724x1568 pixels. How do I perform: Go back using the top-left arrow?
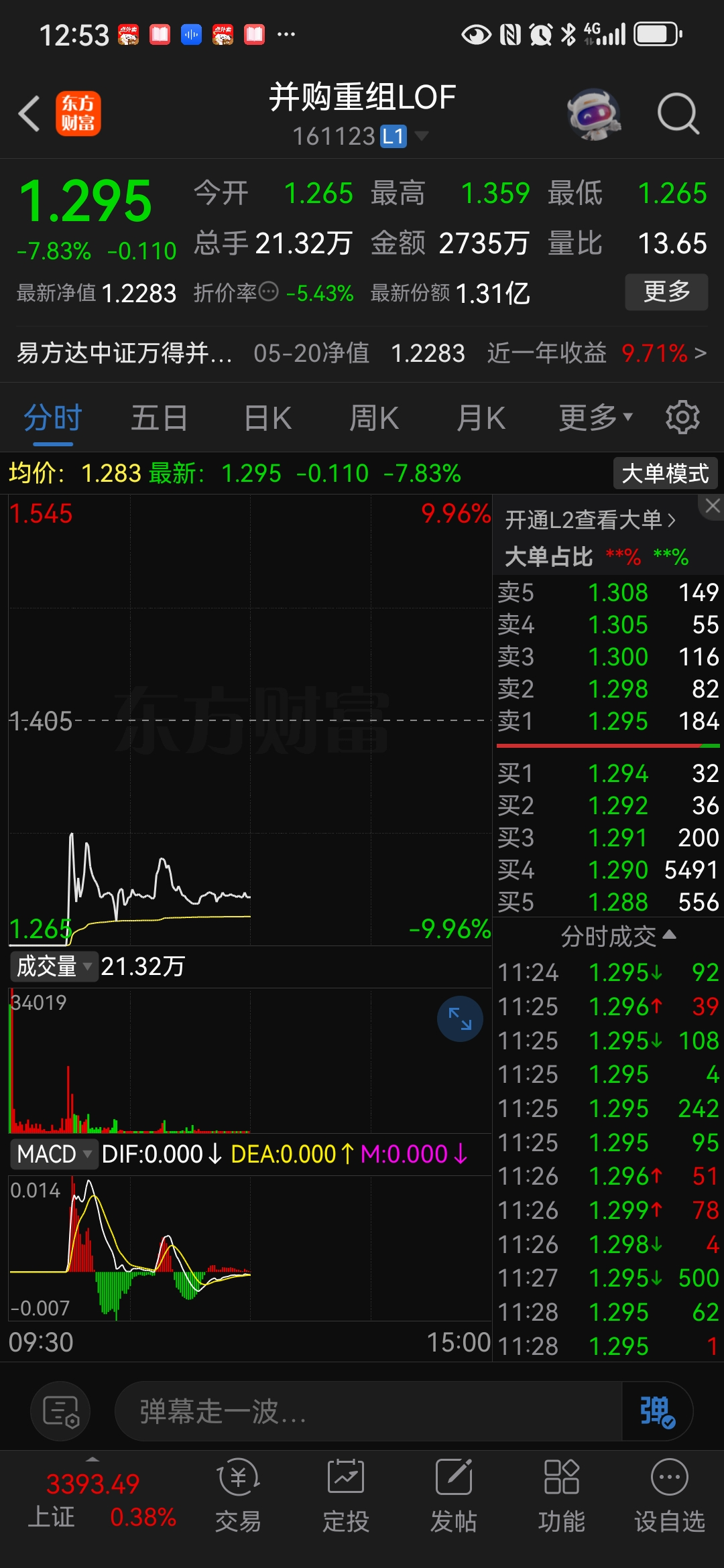point(29,113)
